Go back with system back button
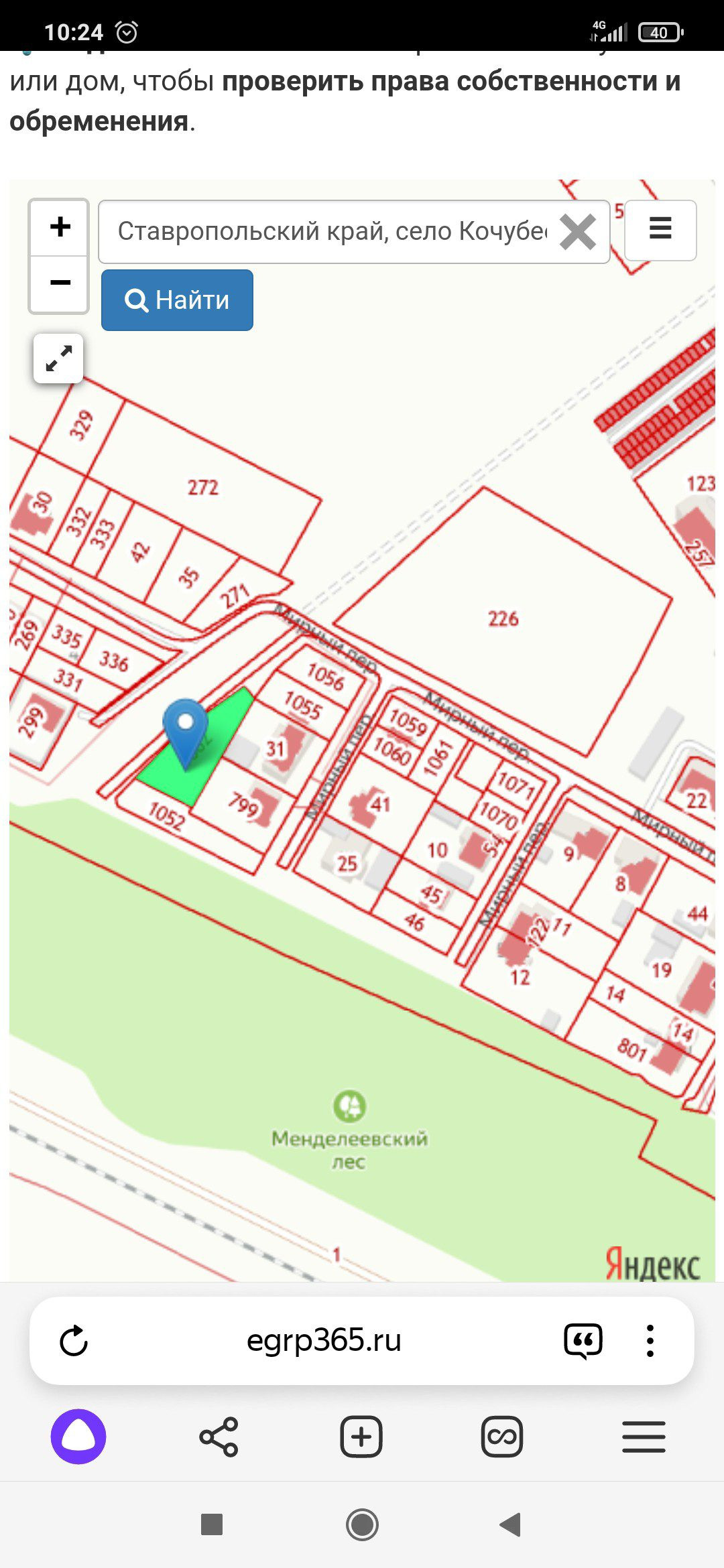 510,1524
